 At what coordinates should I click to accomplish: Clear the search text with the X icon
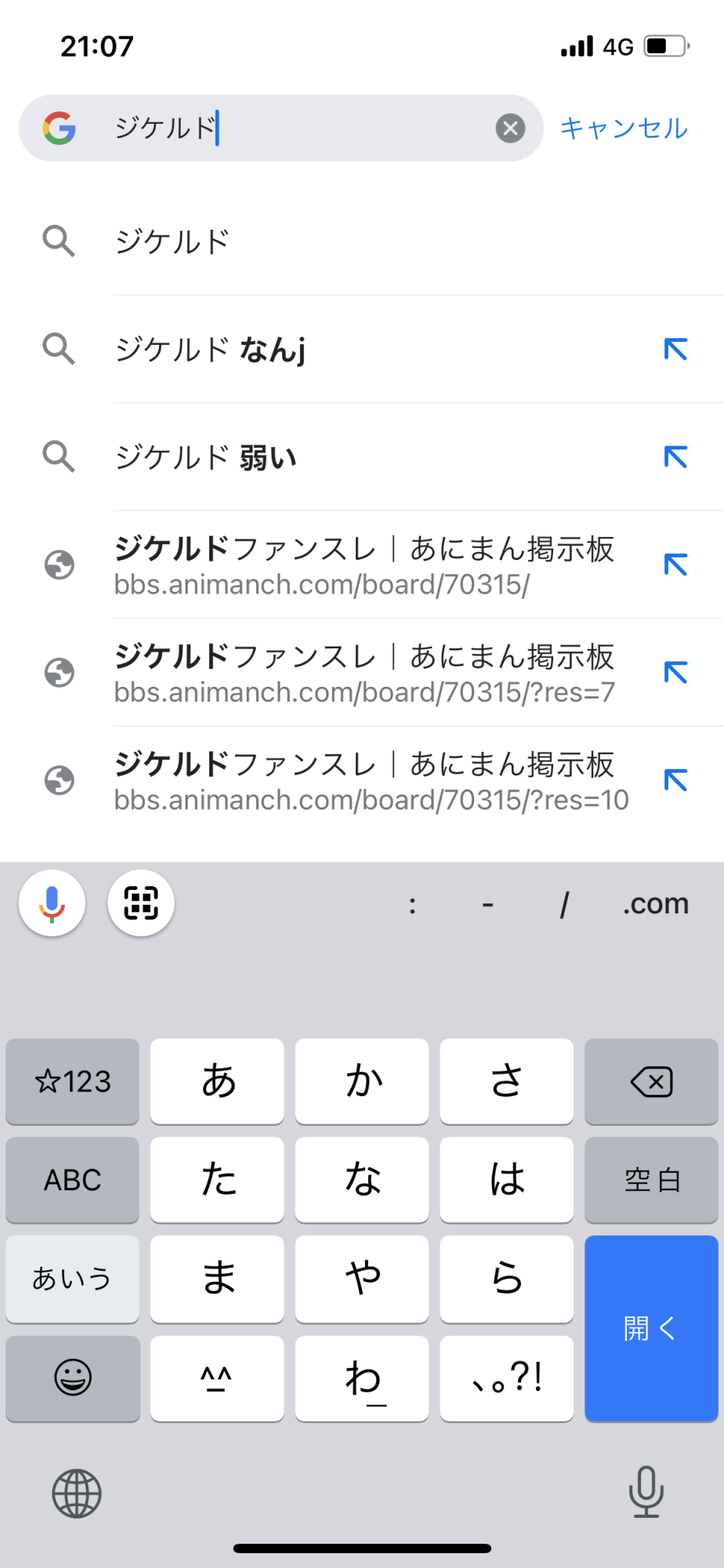point(510,128)
